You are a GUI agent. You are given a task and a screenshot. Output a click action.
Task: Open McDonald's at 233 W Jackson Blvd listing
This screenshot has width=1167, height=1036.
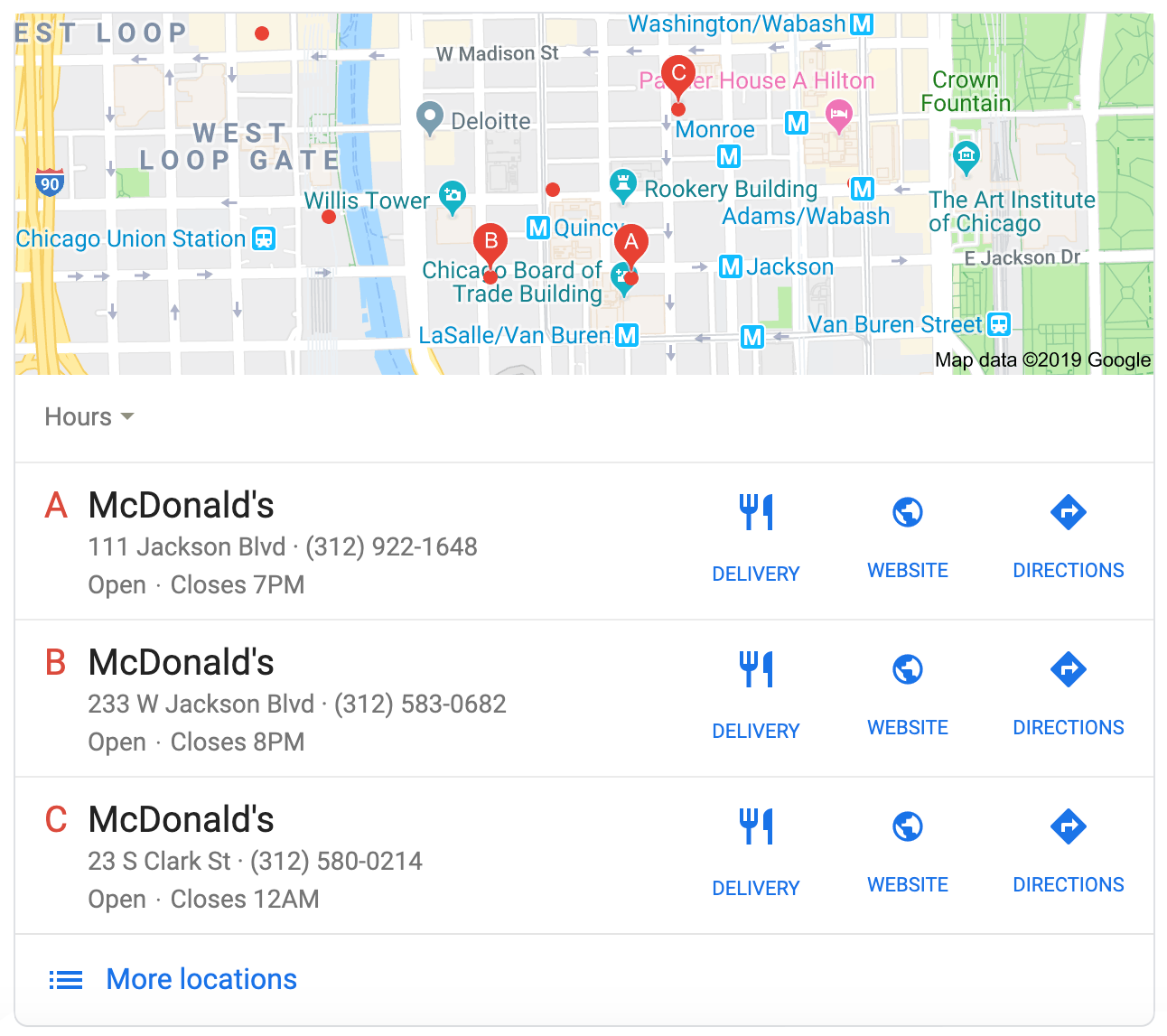[182, 663]
